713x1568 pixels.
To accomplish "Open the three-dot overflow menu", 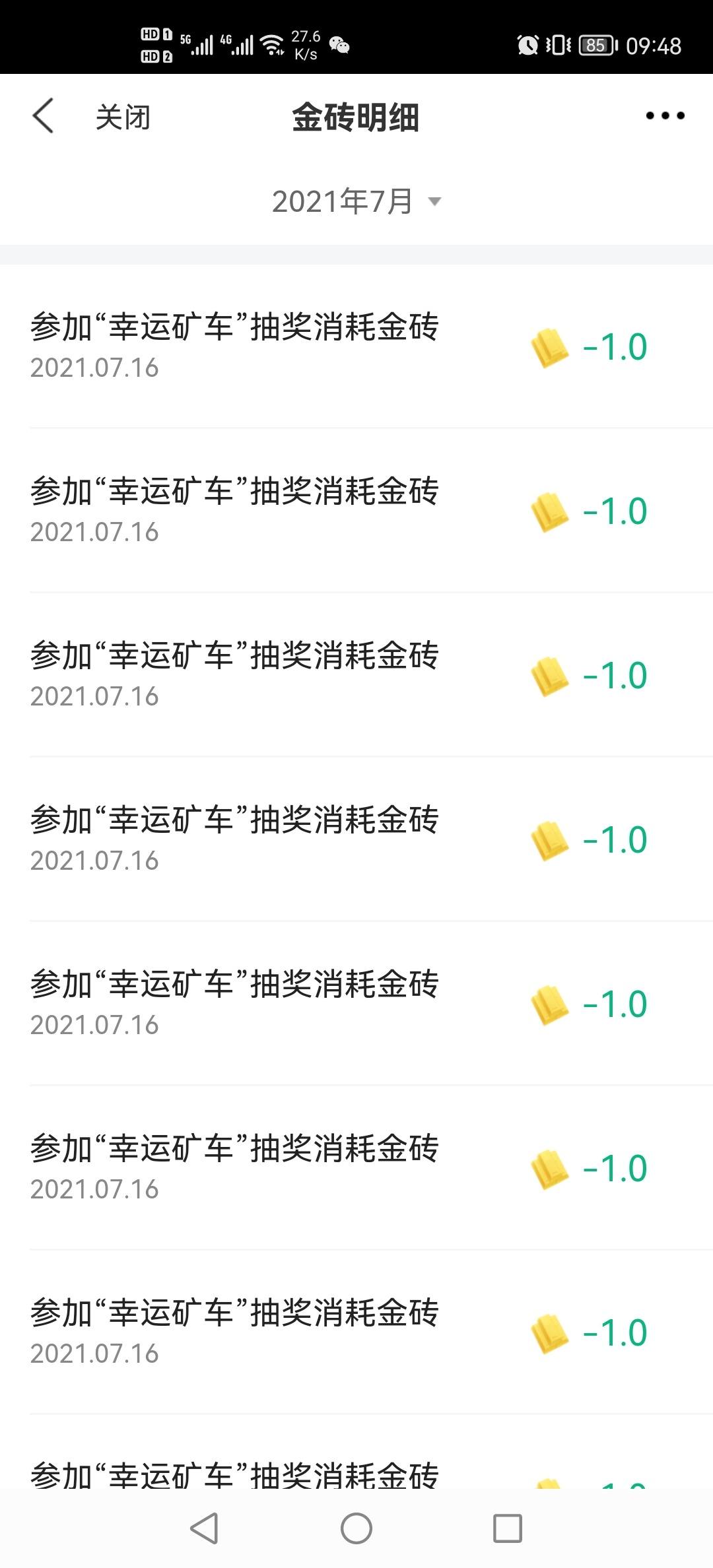I will [x=665, y=116].
